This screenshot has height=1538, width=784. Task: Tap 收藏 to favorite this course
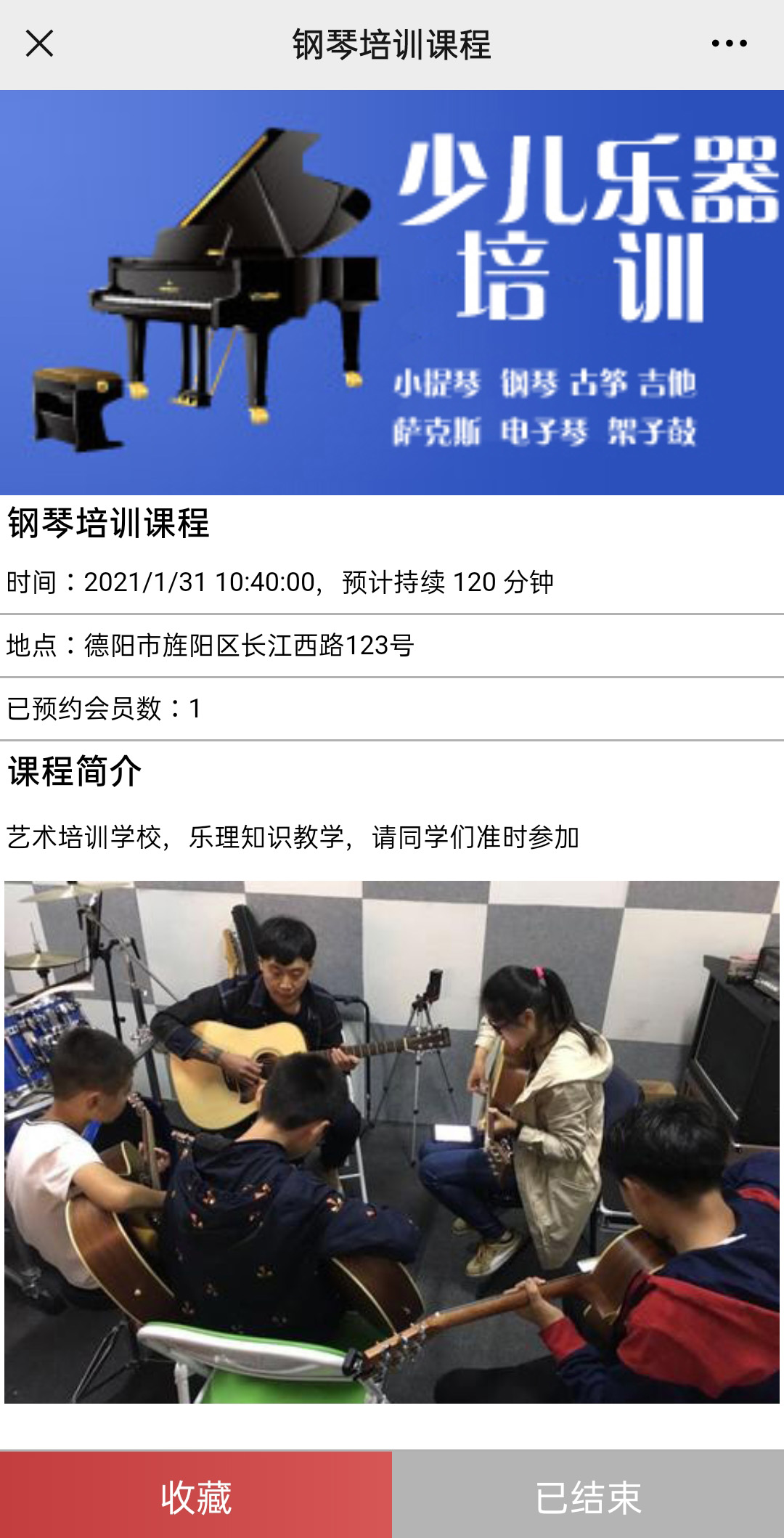tap(196, 1497)
